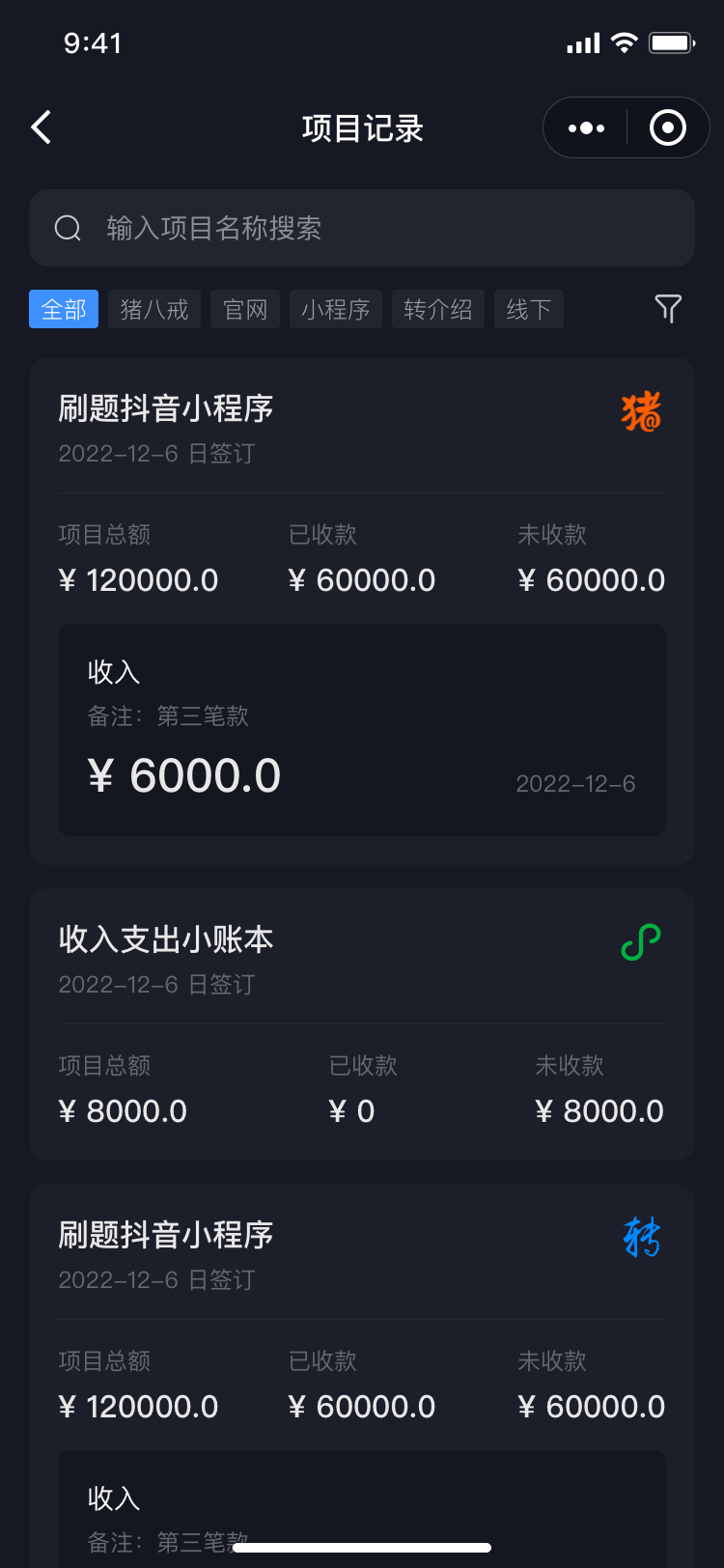Select the 全部 filter tab
The image size is (724, 1568).
[64, 309]
